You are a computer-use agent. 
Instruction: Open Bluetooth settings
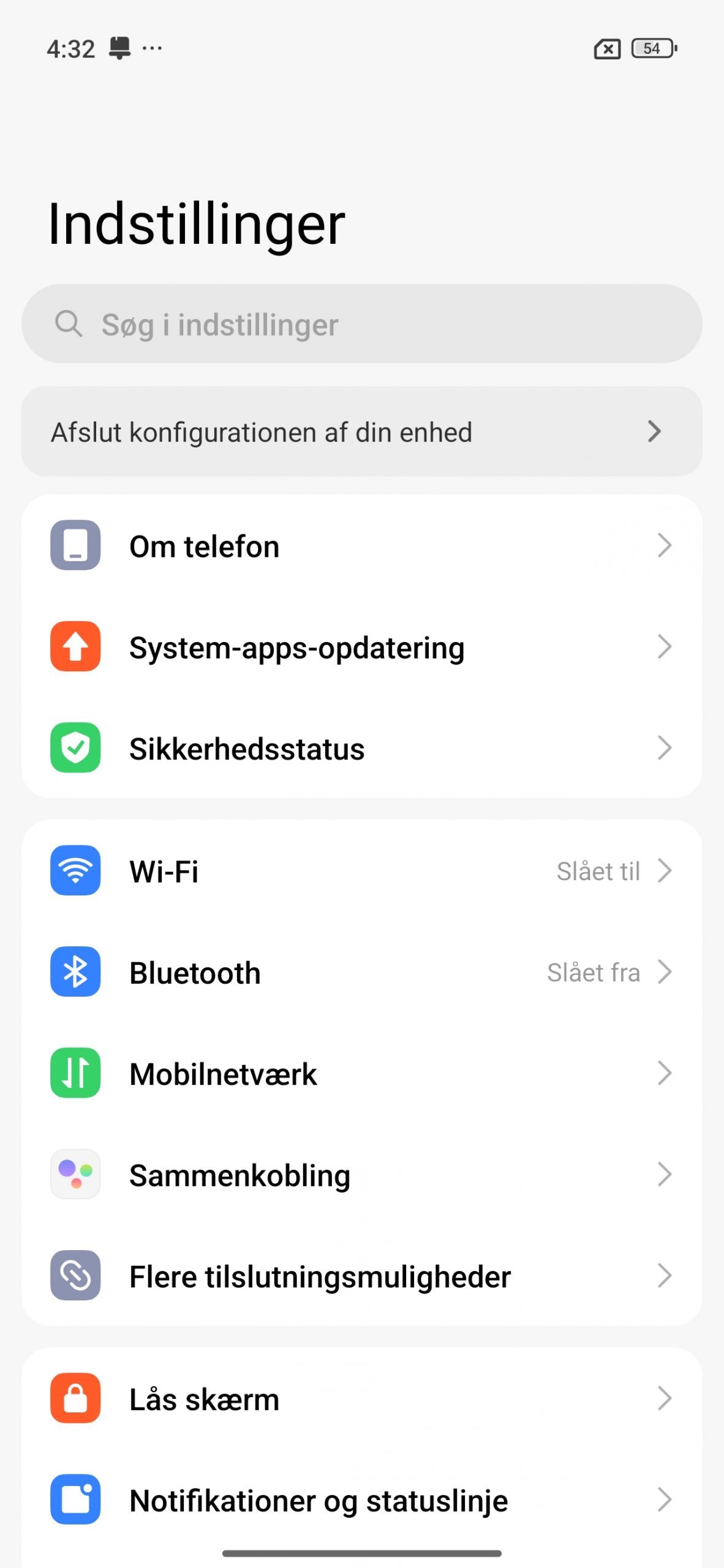[361, 972]
